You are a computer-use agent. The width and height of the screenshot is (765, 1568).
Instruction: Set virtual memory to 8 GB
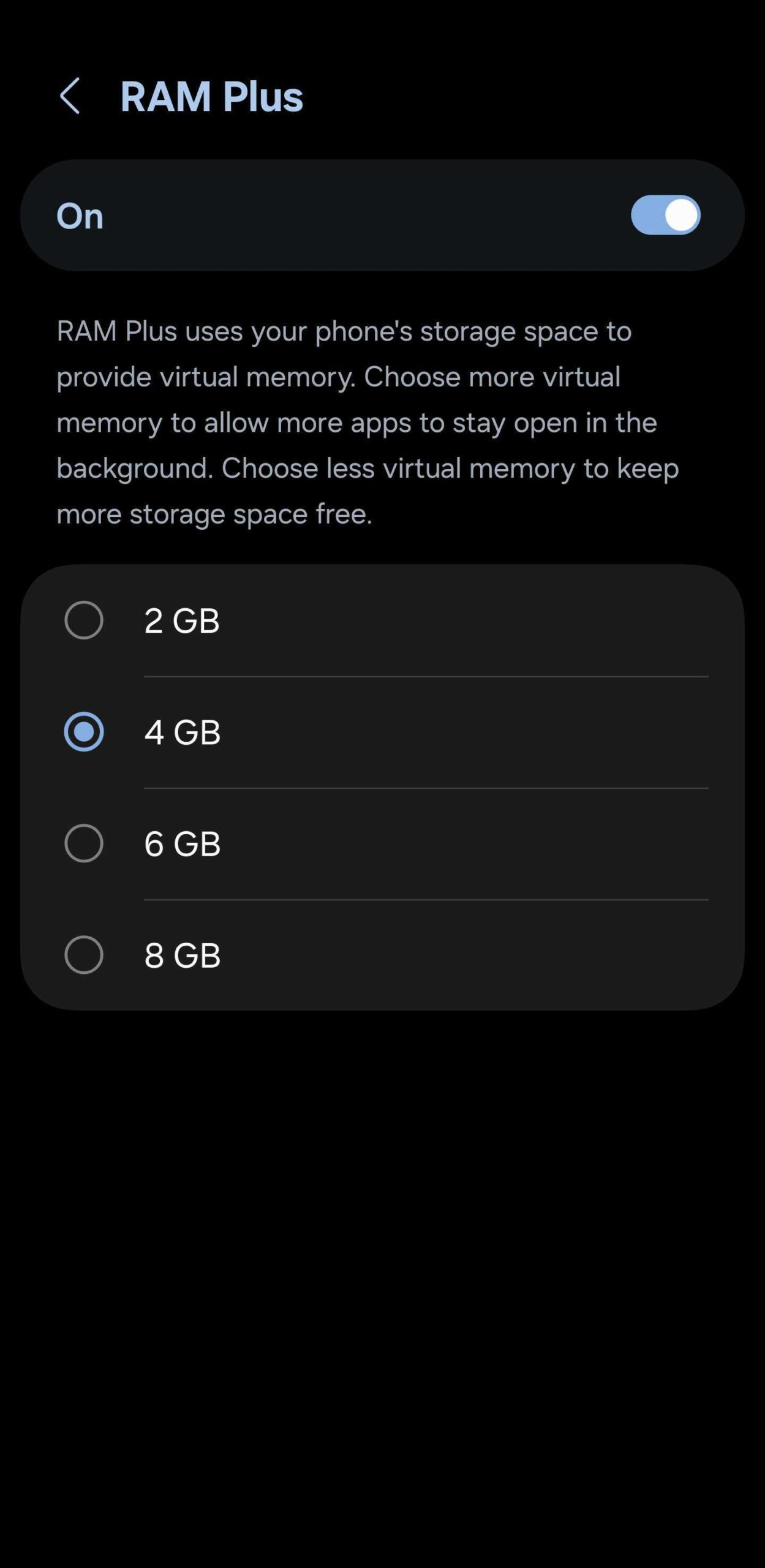pos(84,955)
